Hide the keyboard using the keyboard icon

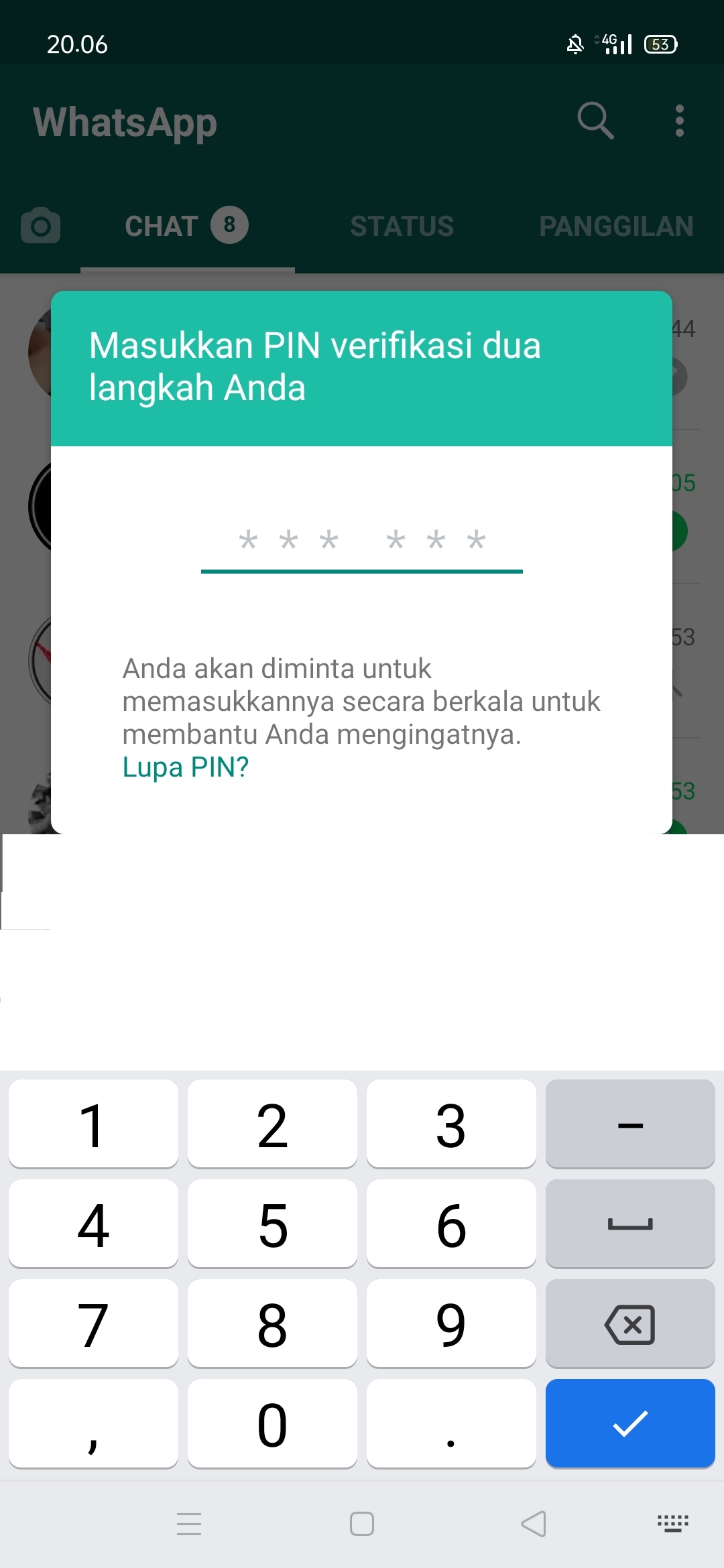click(672, 1523)
